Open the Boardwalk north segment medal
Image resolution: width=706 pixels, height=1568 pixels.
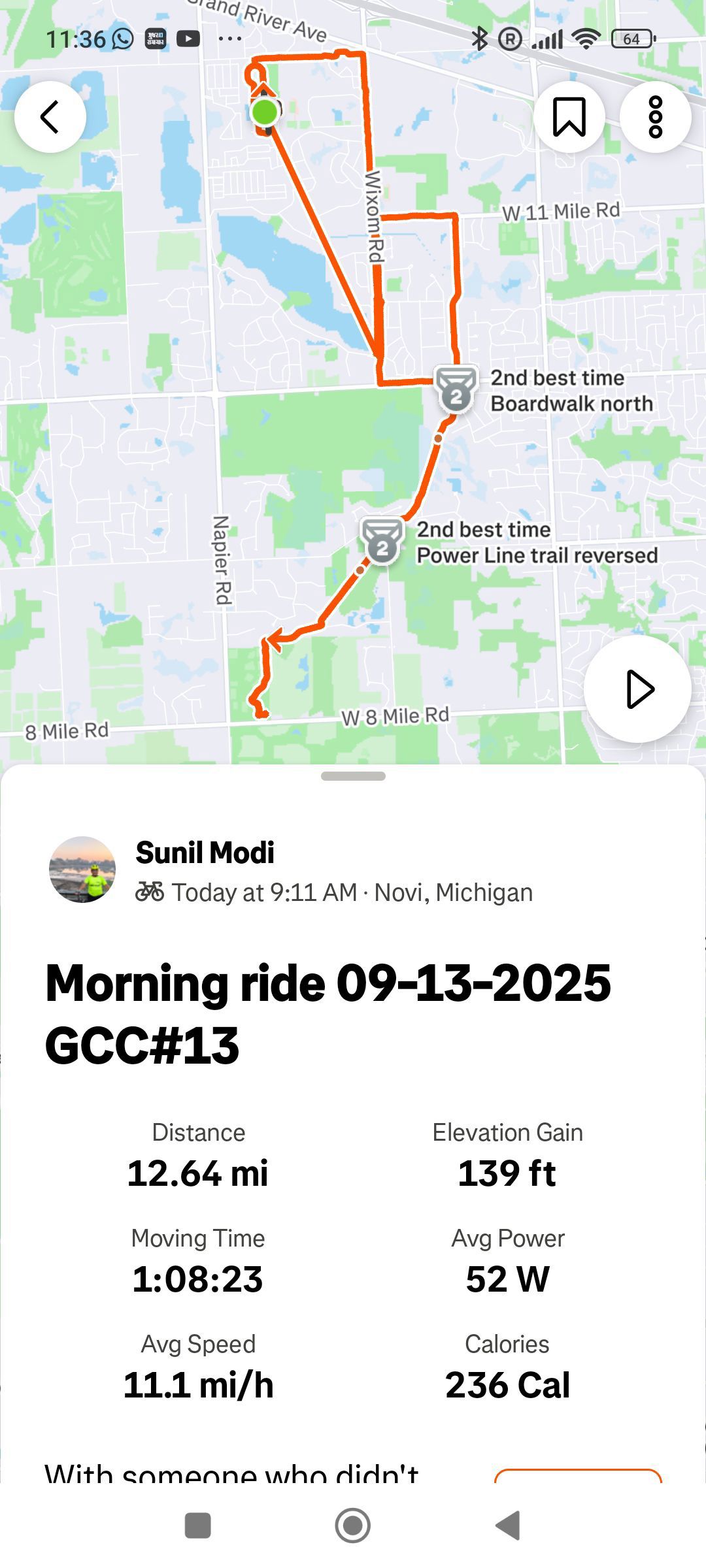[456, 390]
